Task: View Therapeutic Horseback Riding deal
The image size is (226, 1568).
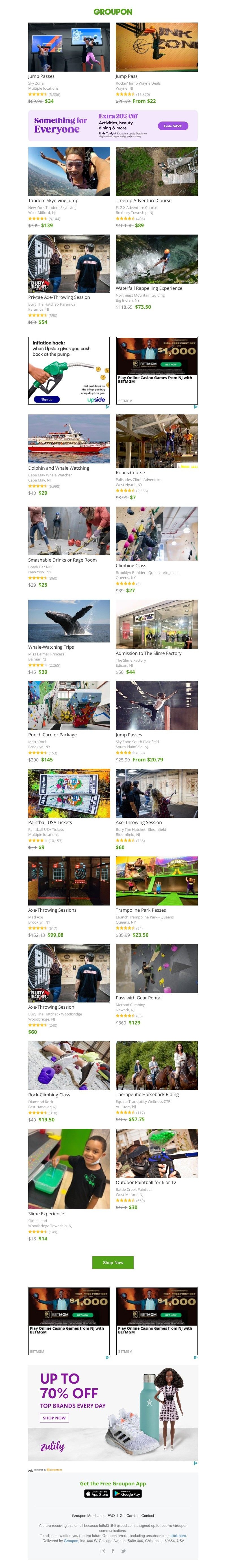Action: pos(157,1066)
